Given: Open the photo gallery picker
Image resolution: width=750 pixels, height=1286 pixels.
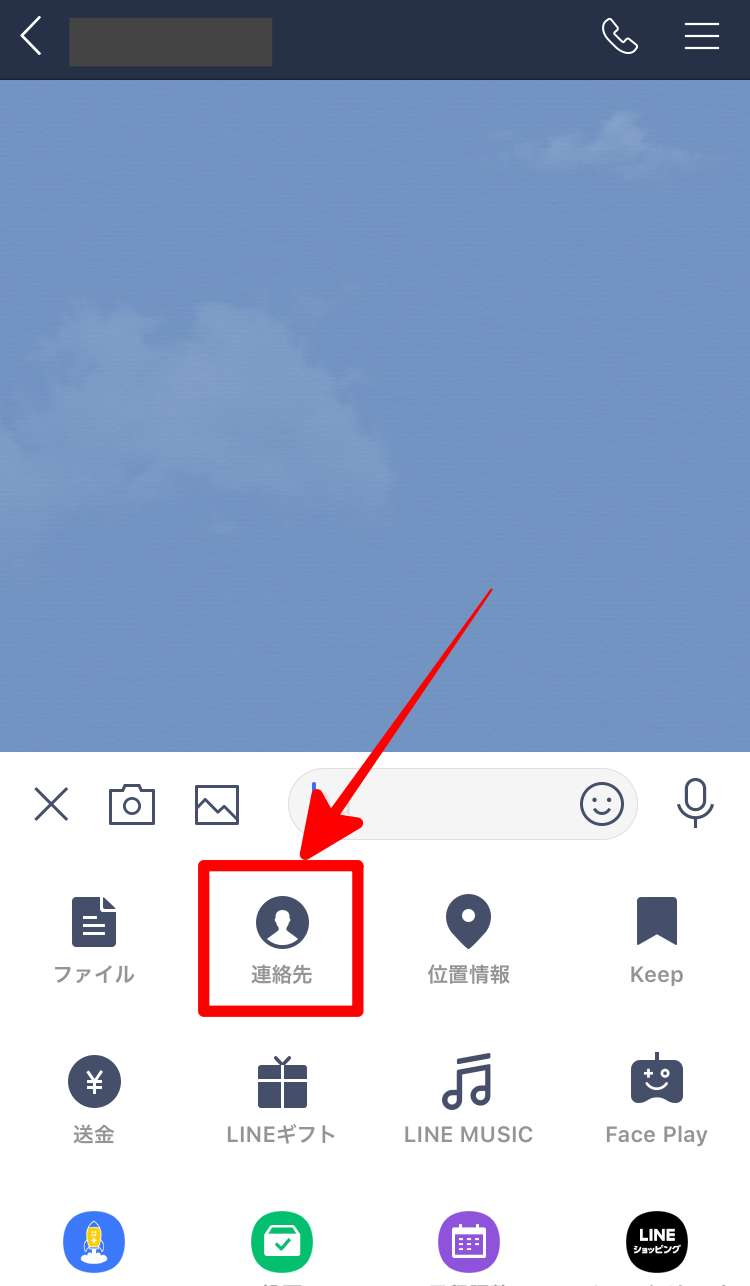Looking at the screenshot, I should click(217, 804).
